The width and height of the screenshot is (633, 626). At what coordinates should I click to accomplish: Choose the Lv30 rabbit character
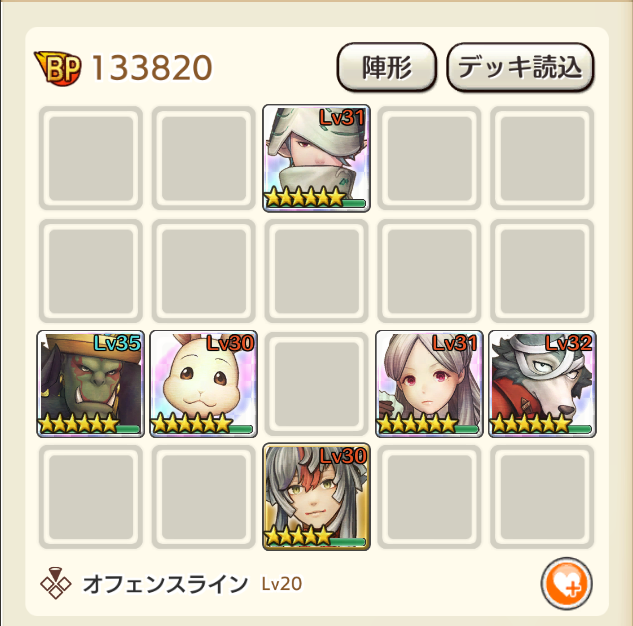click(204, 384)
